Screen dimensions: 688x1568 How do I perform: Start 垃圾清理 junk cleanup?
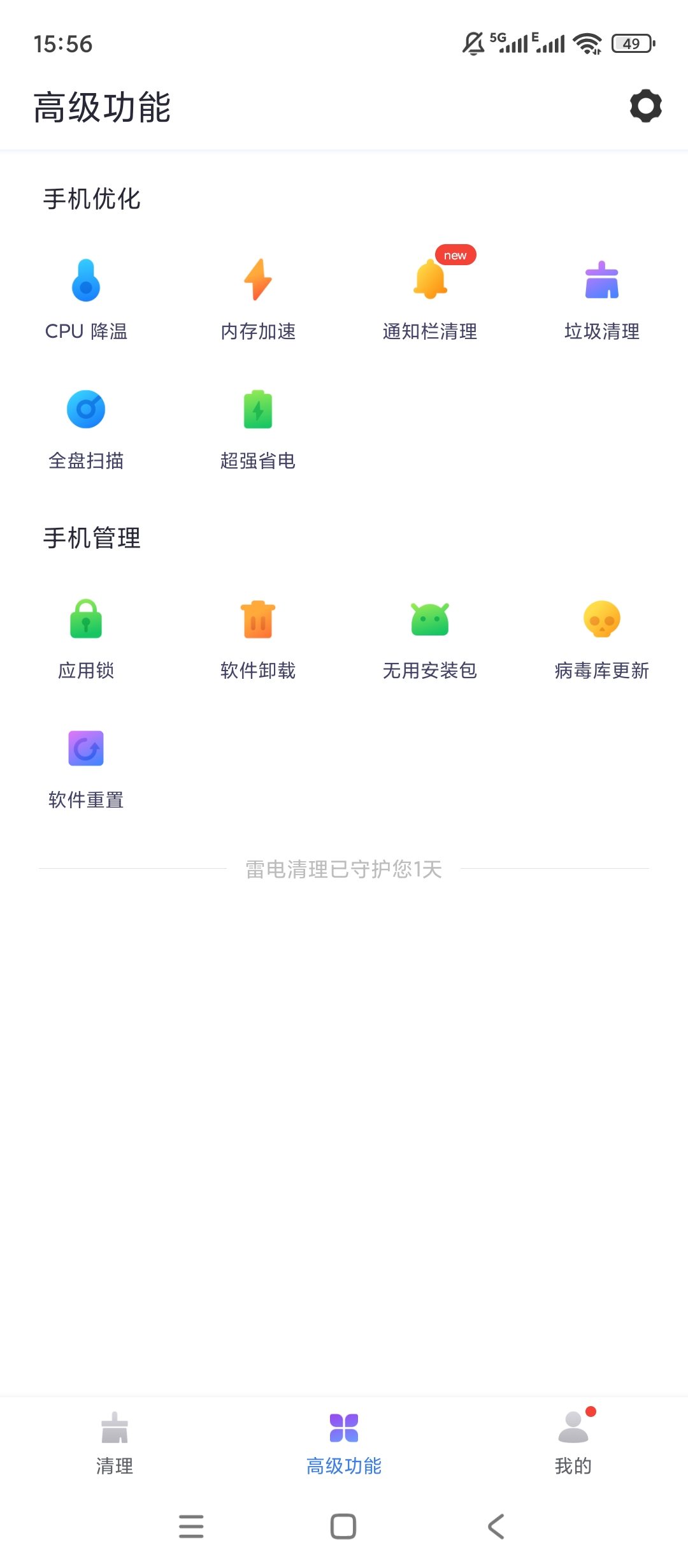point(602,298)
